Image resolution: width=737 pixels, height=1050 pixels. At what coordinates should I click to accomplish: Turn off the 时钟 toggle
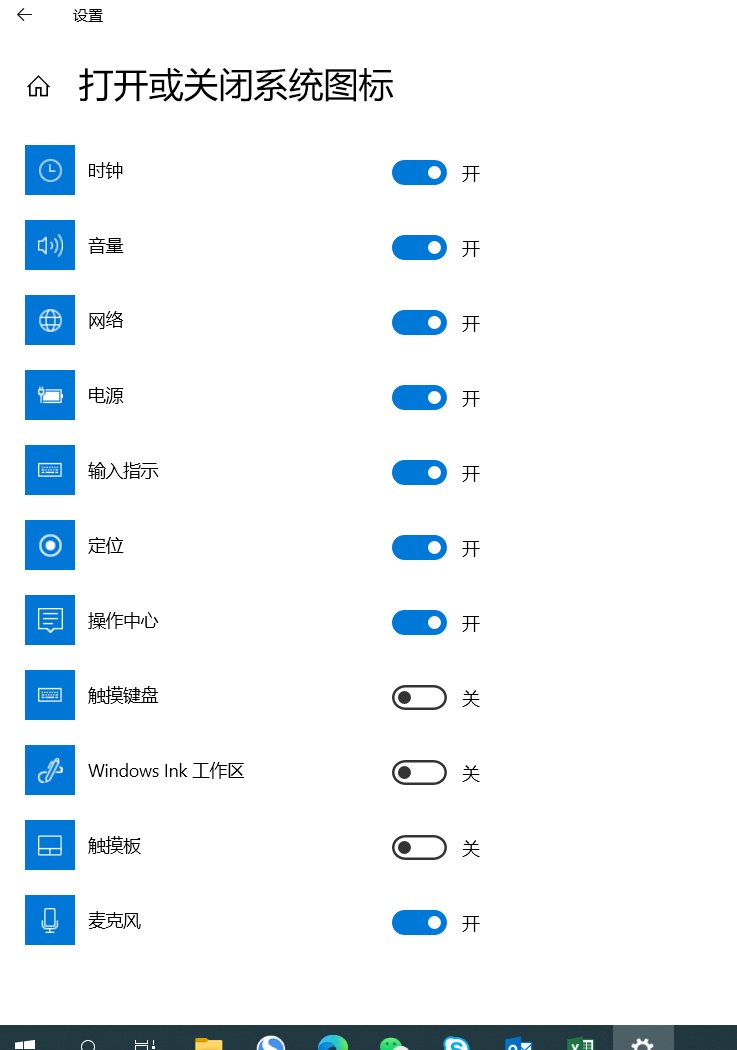point(419,172)
